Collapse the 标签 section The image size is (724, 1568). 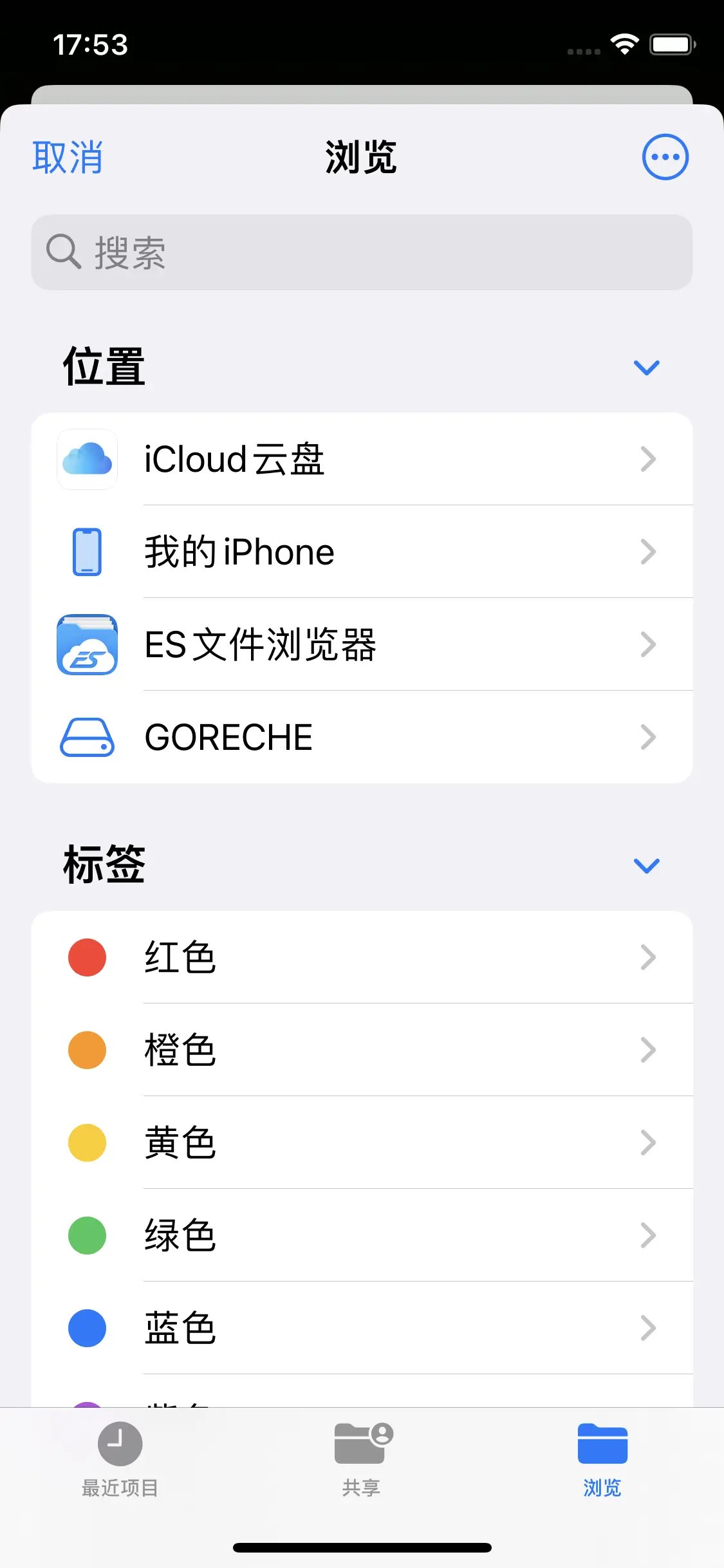click(646, 866)
